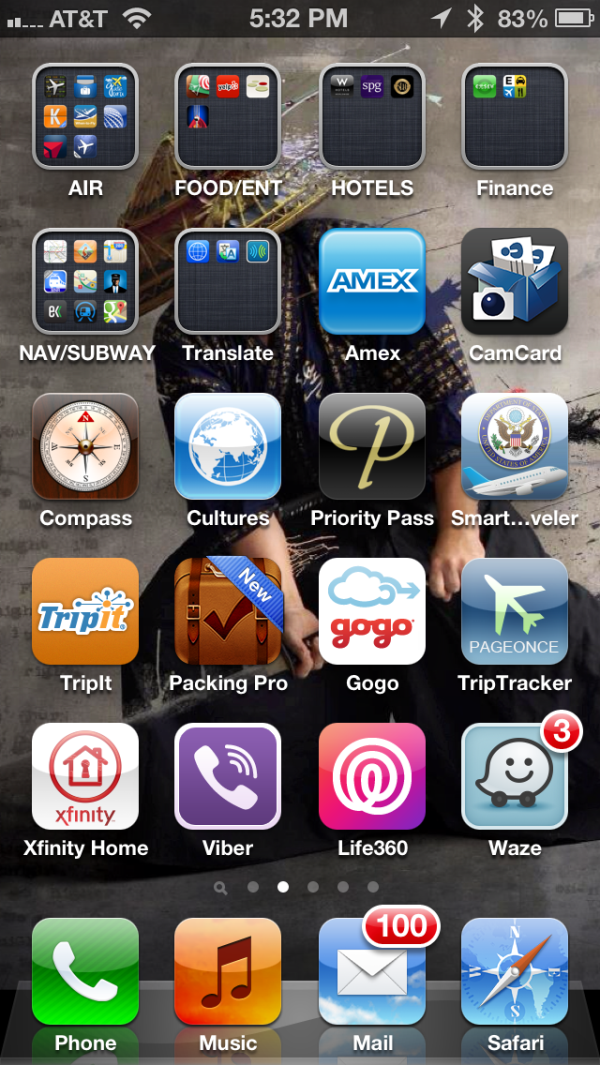Open the AIR folder
The width and height of the screenshot is (600, 1065).
pyautogui.click(x=85, y=117)
